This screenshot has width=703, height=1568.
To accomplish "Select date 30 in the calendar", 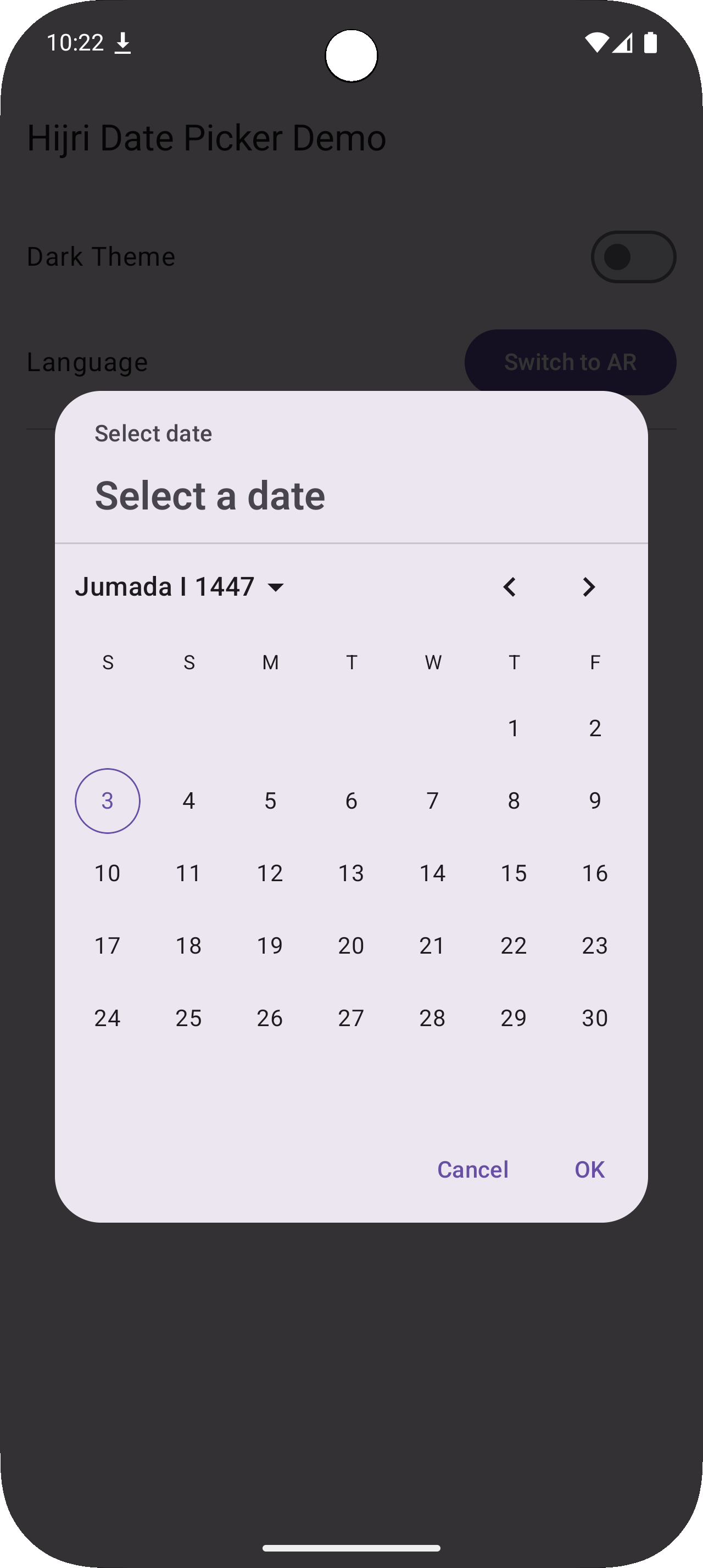I will (595, 1017).
